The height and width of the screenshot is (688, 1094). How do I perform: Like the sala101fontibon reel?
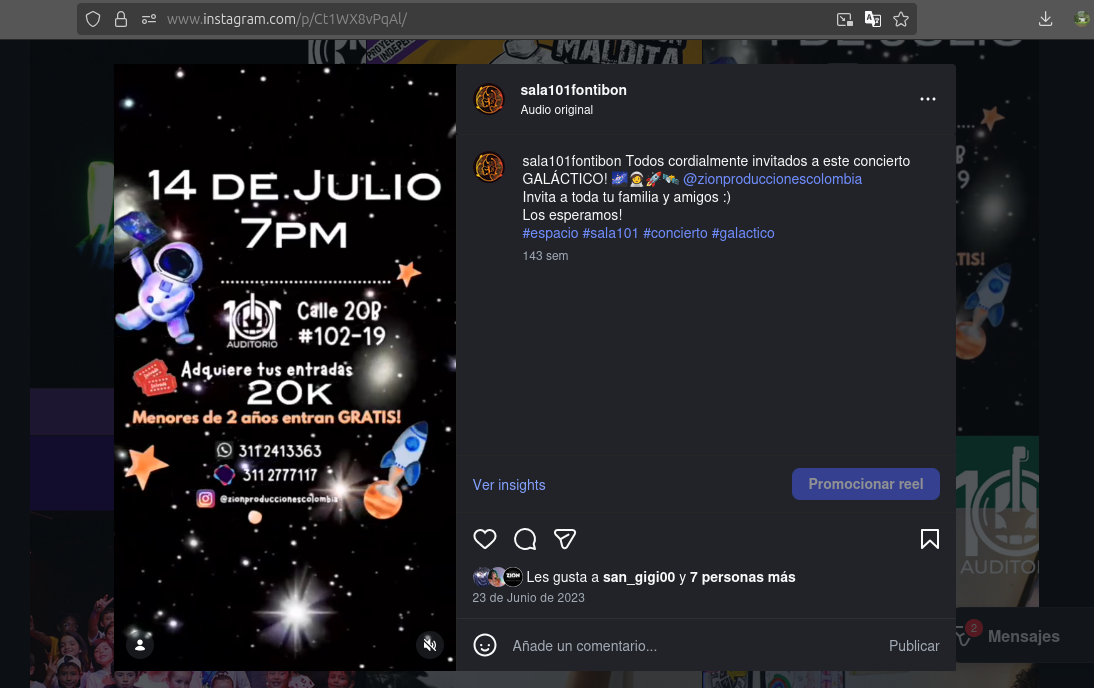[x=485, y=539]
